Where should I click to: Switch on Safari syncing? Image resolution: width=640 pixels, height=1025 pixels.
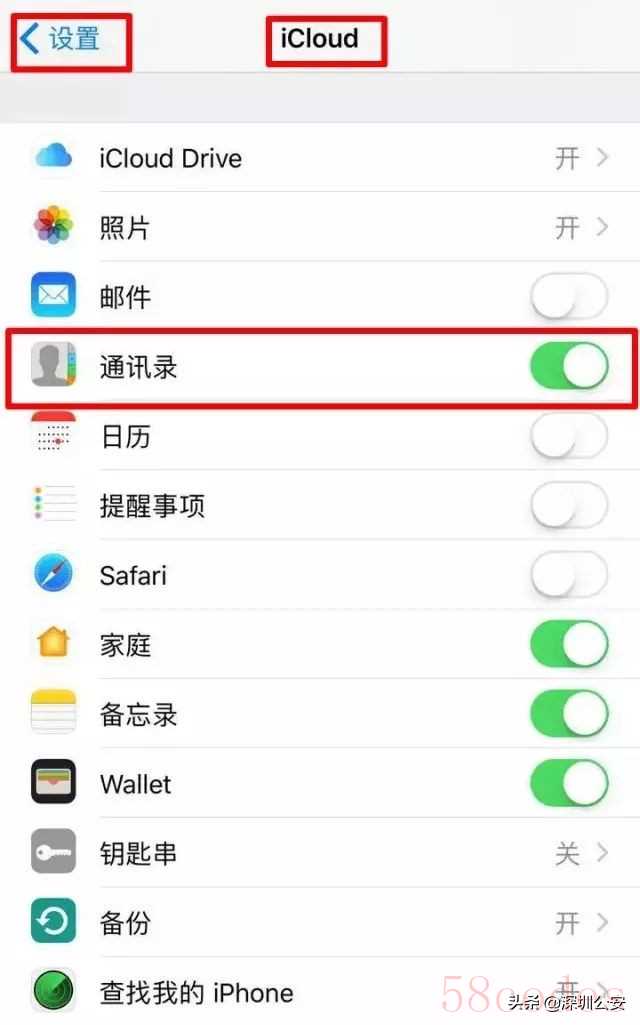point(568,576)
